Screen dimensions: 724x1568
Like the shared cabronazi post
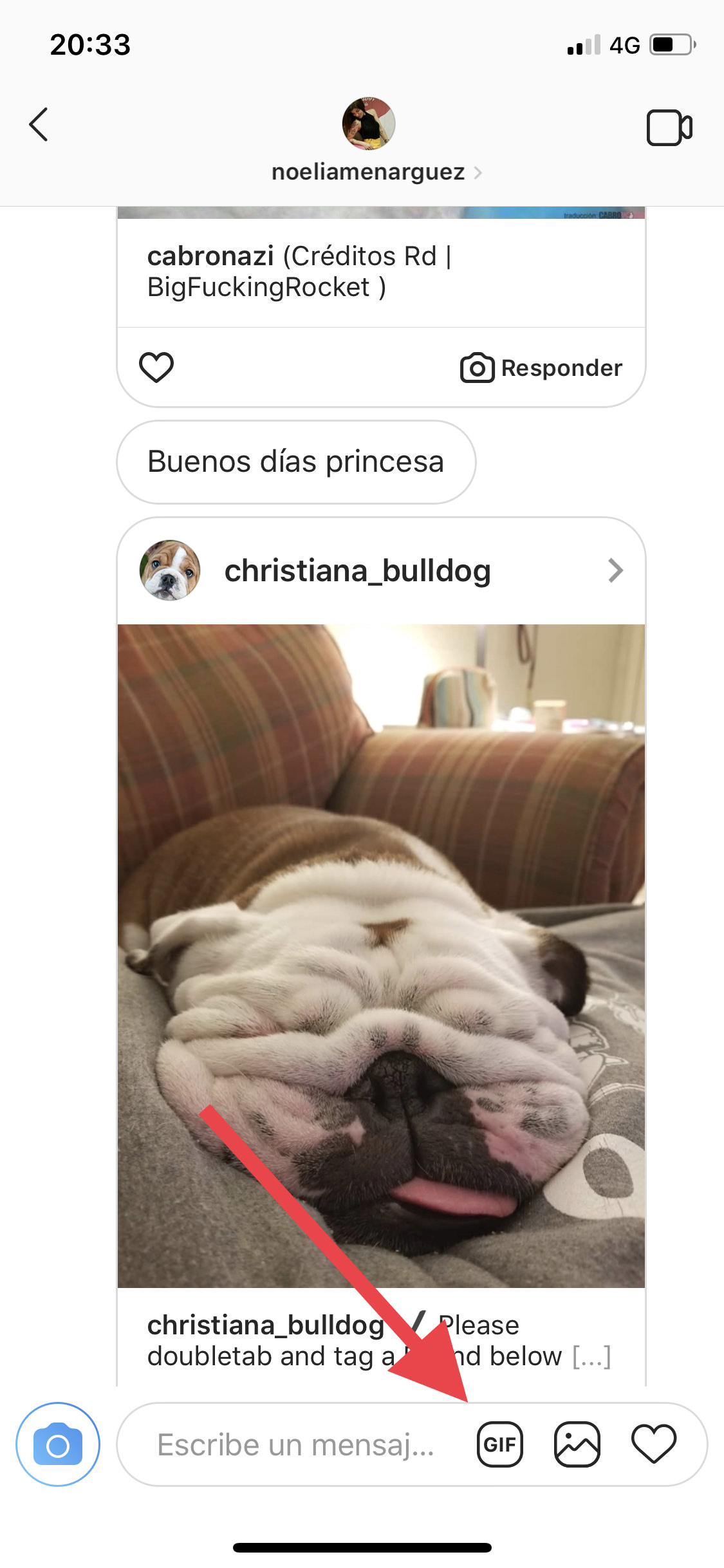(x=156, y=368)
